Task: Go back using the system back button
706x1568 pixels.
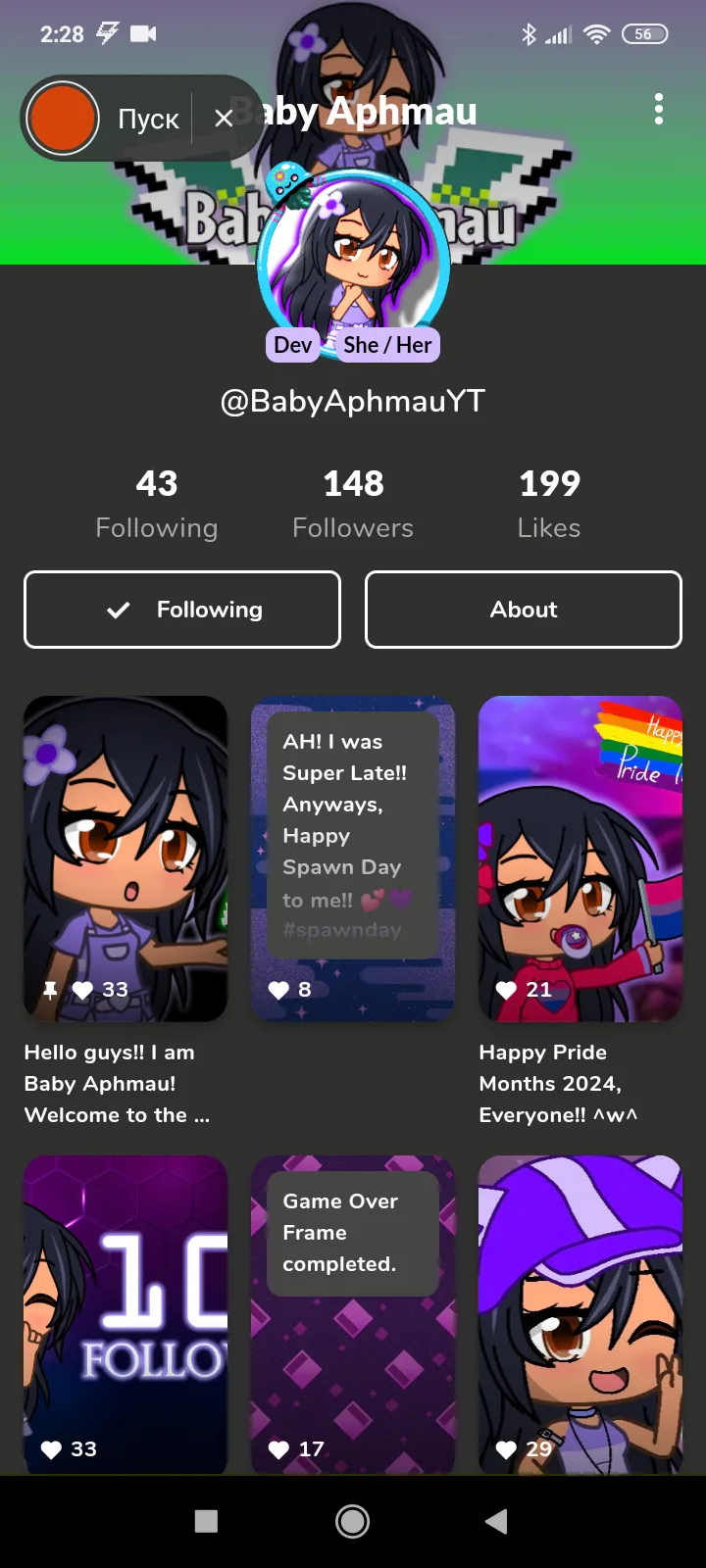Action: coord(497,1521)
